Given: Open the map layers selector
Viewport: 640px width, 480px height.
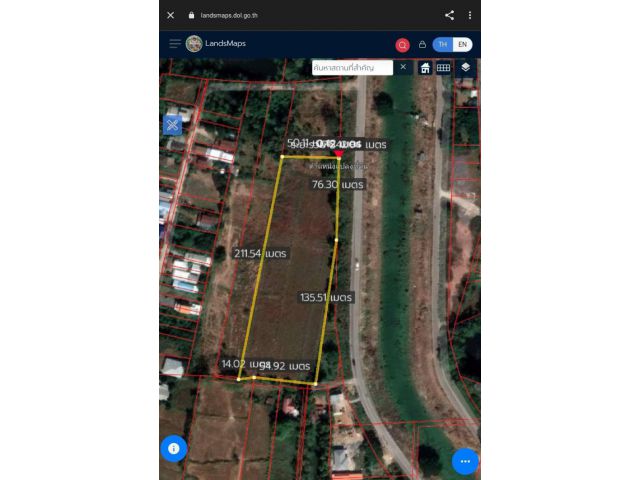Looking at the screenshot, I should (x=466, y=68).
